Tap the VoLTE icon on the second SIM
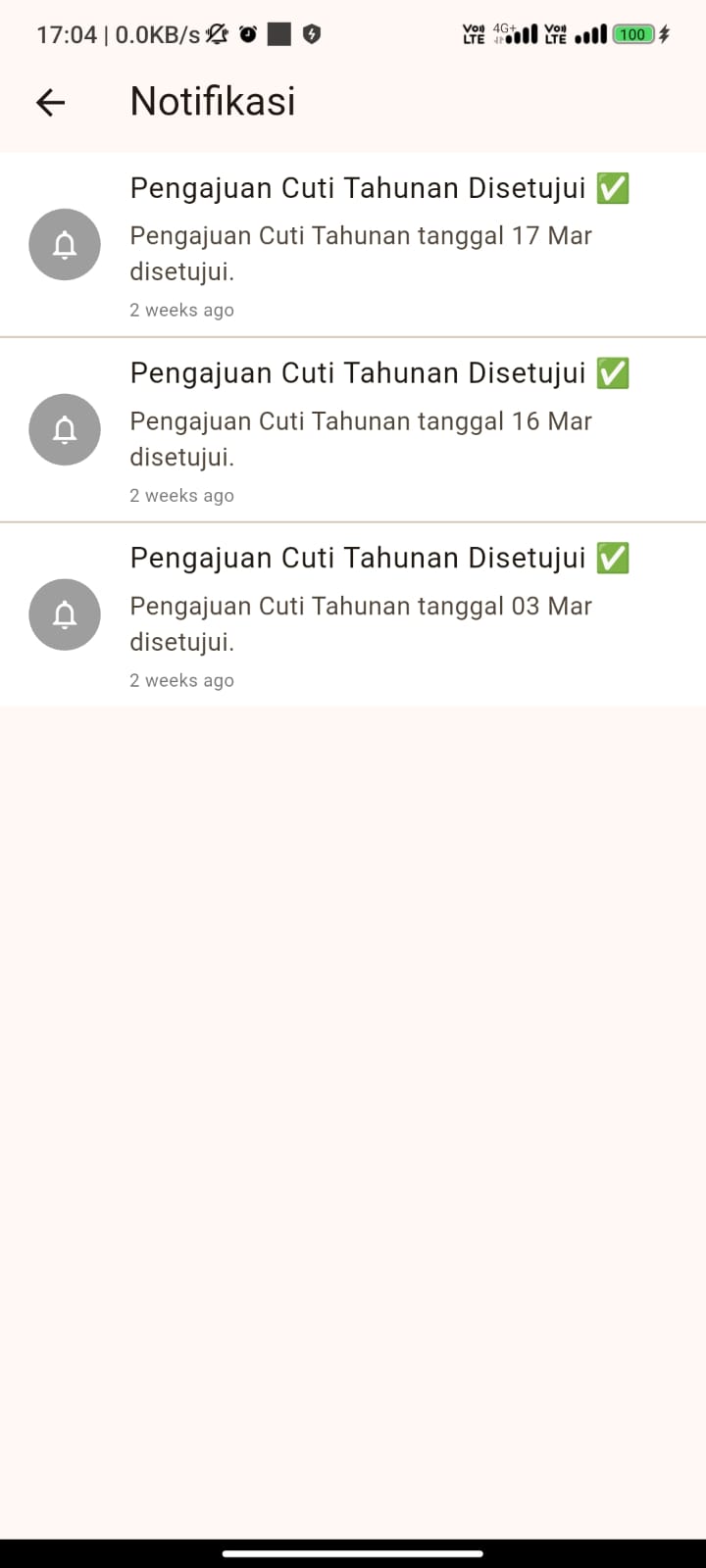The width and height of the screenshot is (706, 1568). (x=556, y=33)
